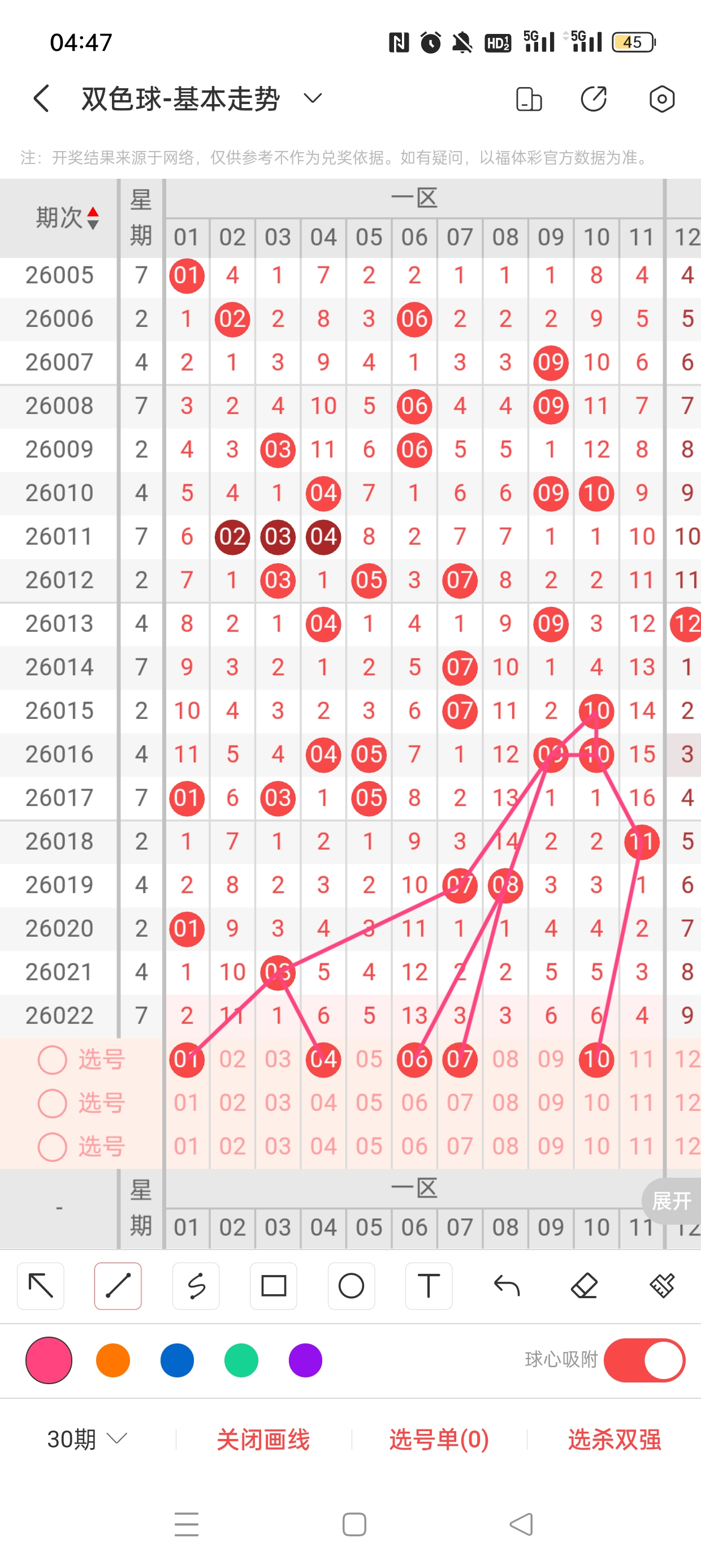Turn off the 球心吸附 switch

(x=644, y=1360)
